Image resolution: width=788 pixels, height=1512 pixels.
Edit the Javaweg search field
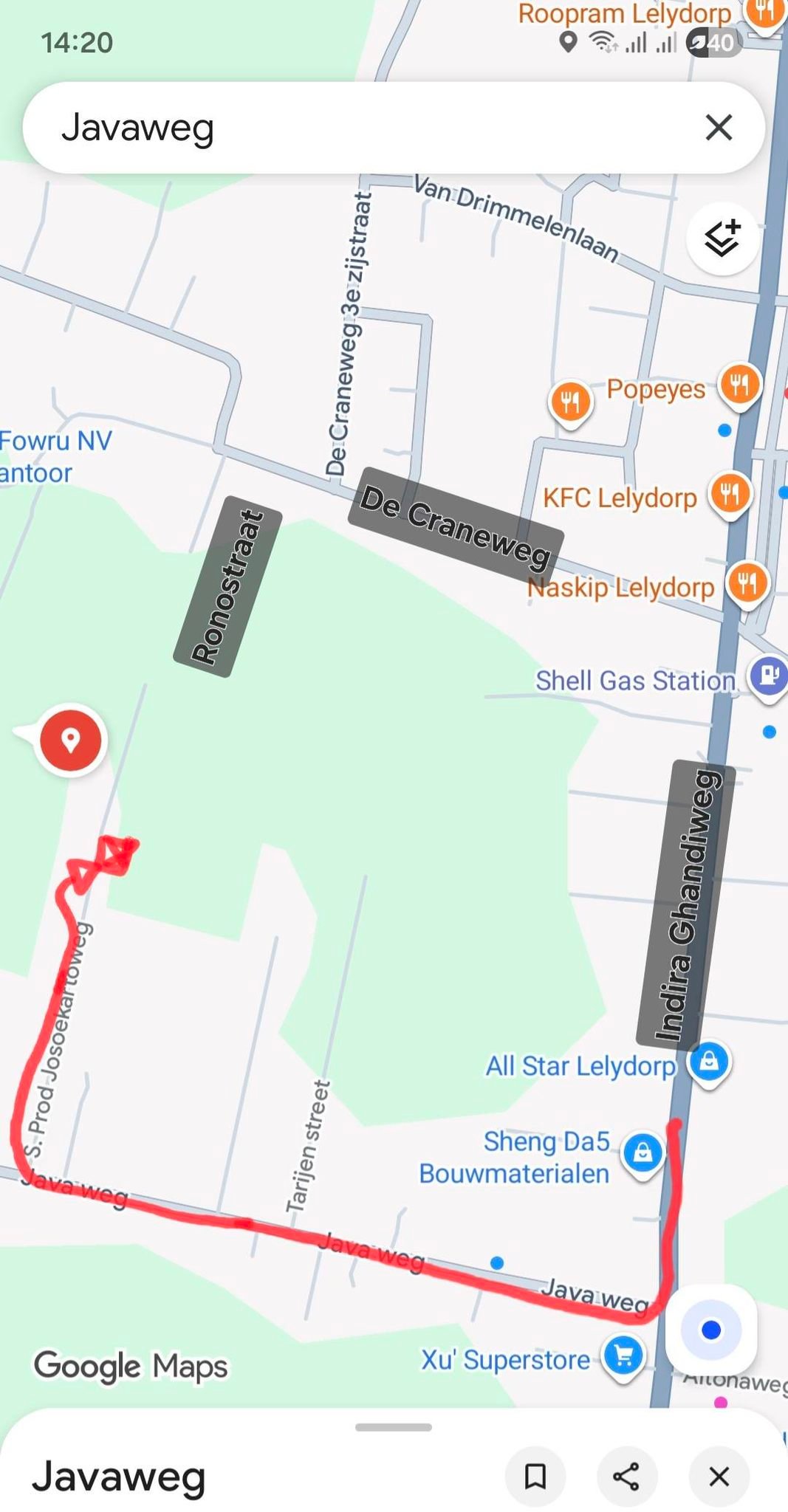(354, 128)
